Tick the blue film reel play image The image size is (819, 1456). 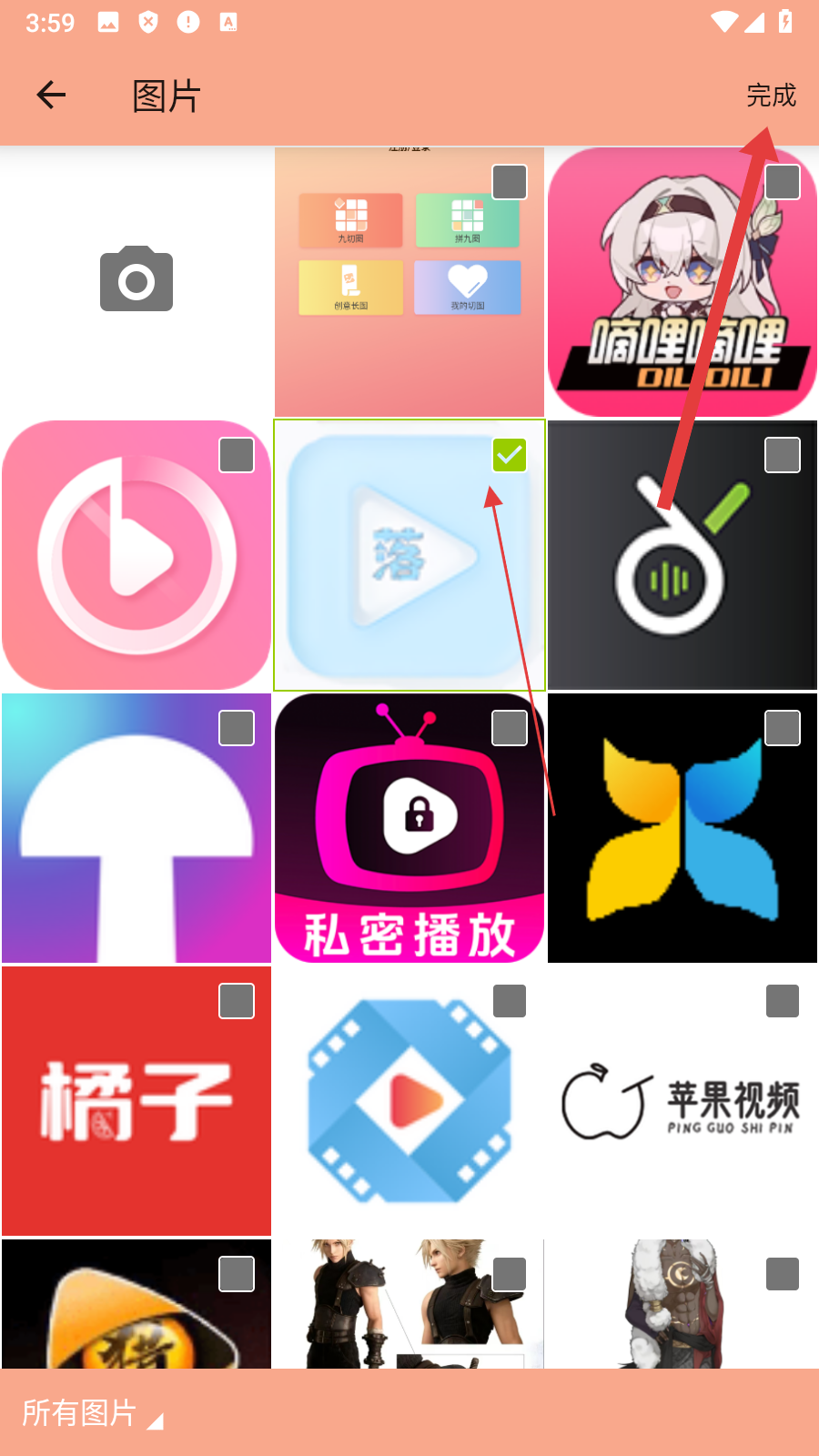[x=509, y=1001]
